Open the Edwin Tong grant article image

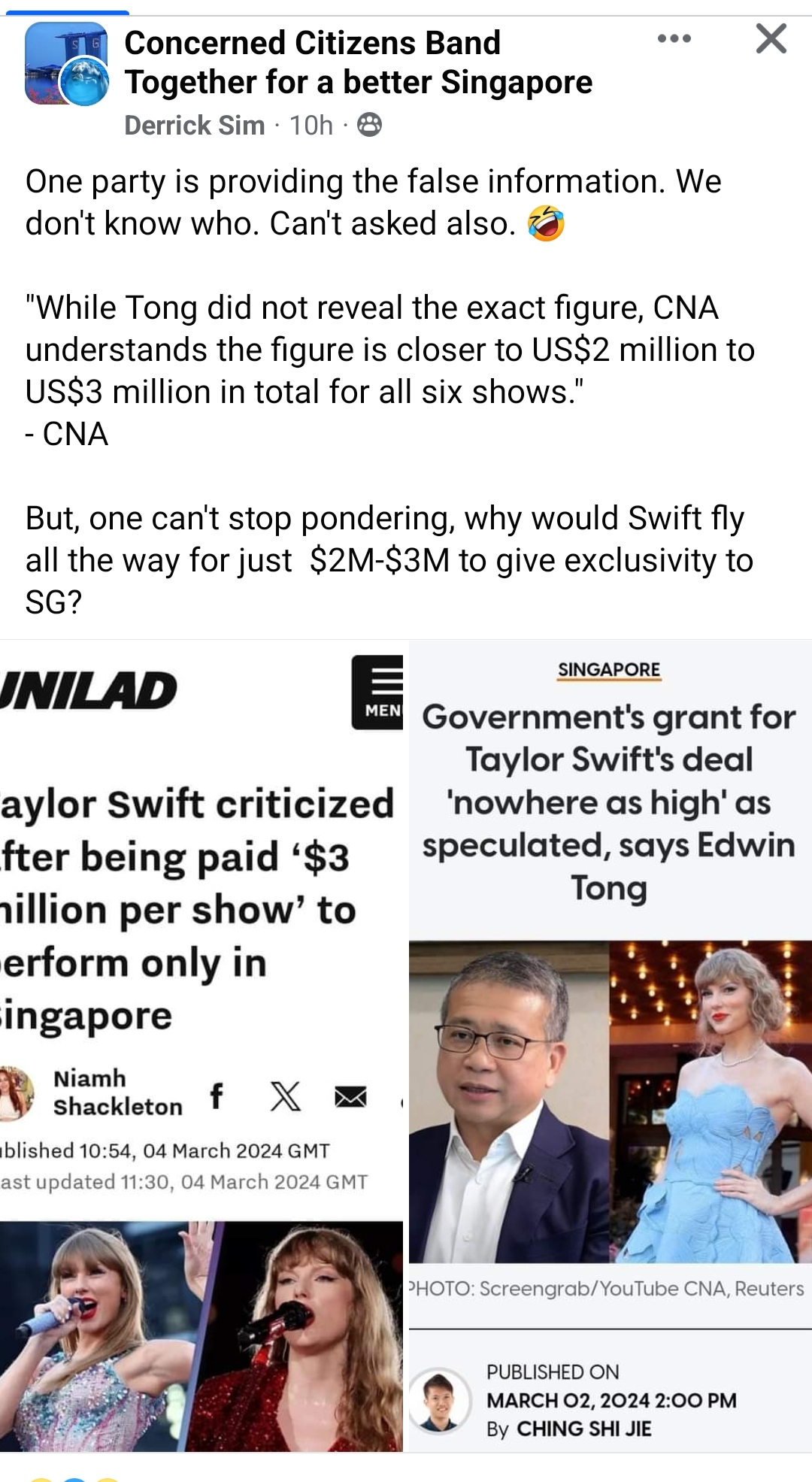[x=610, y=1045]
